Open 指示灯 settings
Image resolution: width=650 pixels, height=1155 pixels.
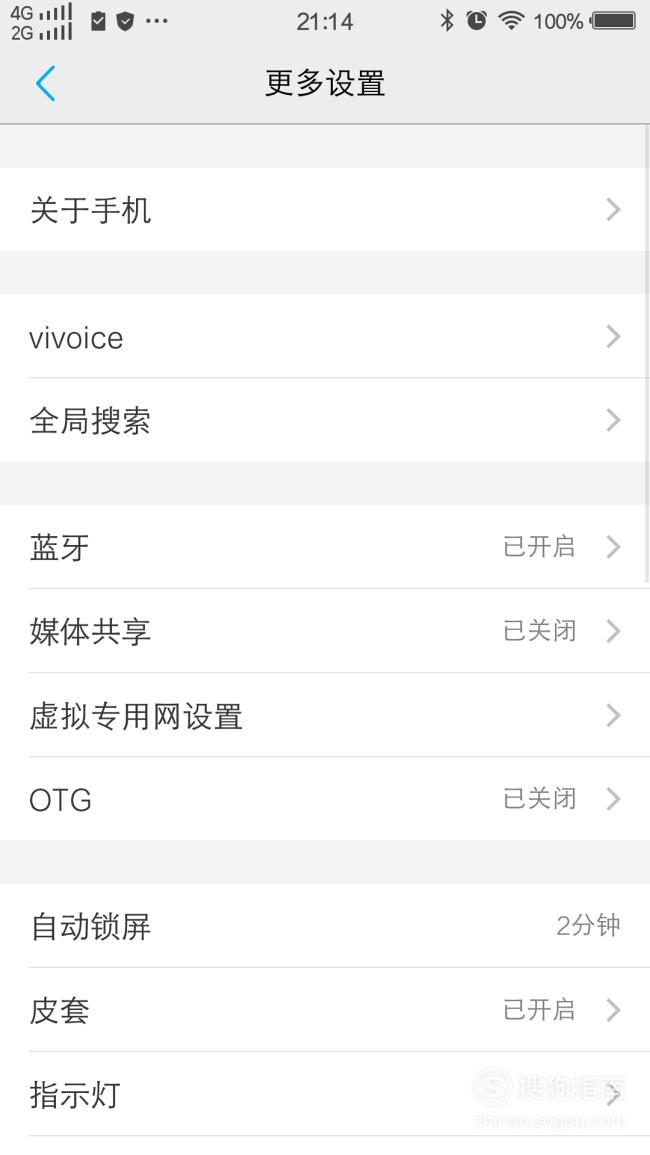point(325,1094)
